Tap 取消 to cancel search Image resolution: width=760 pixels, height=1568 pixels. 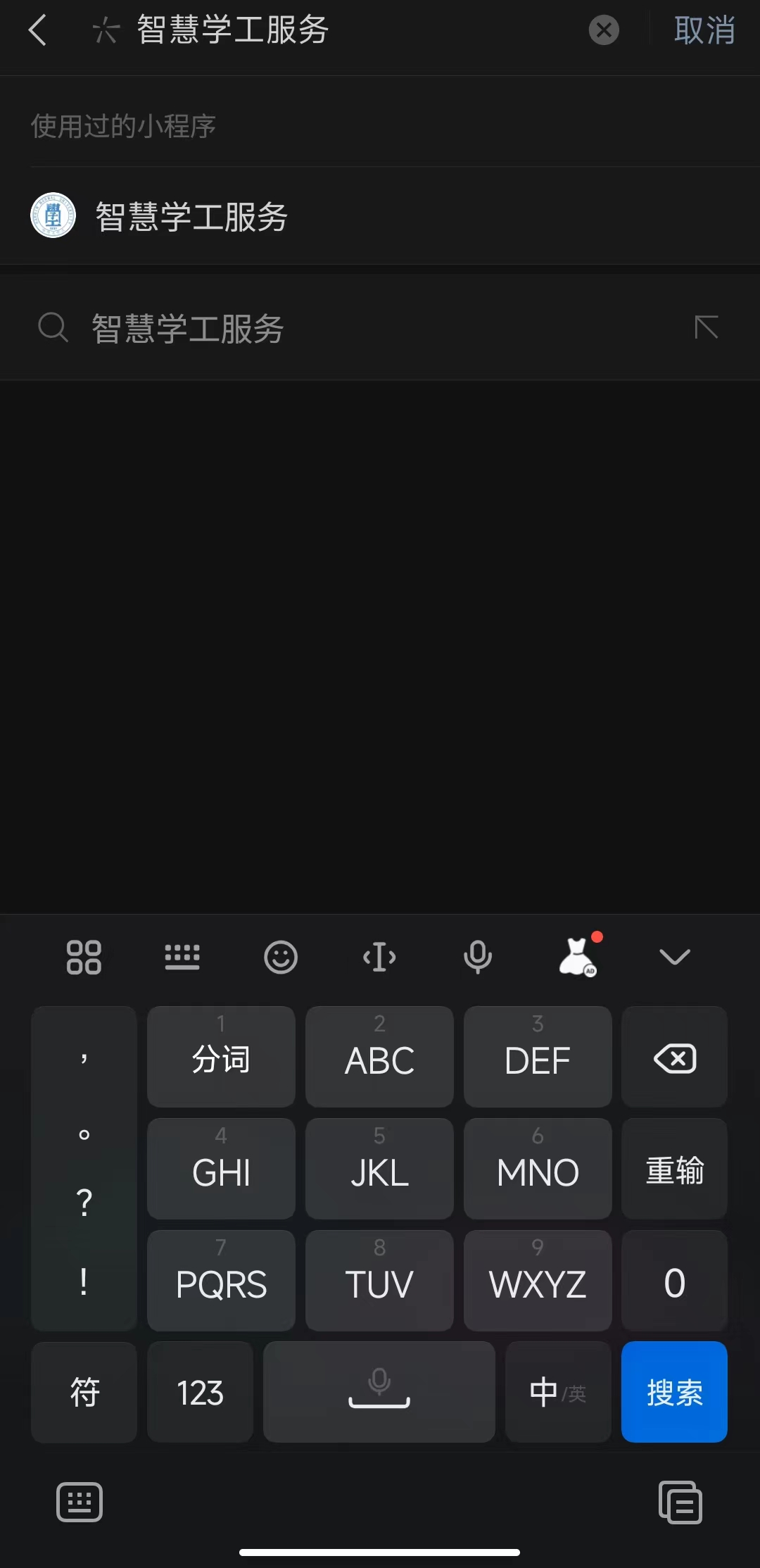pyautogui.click(x=704, y=31)
